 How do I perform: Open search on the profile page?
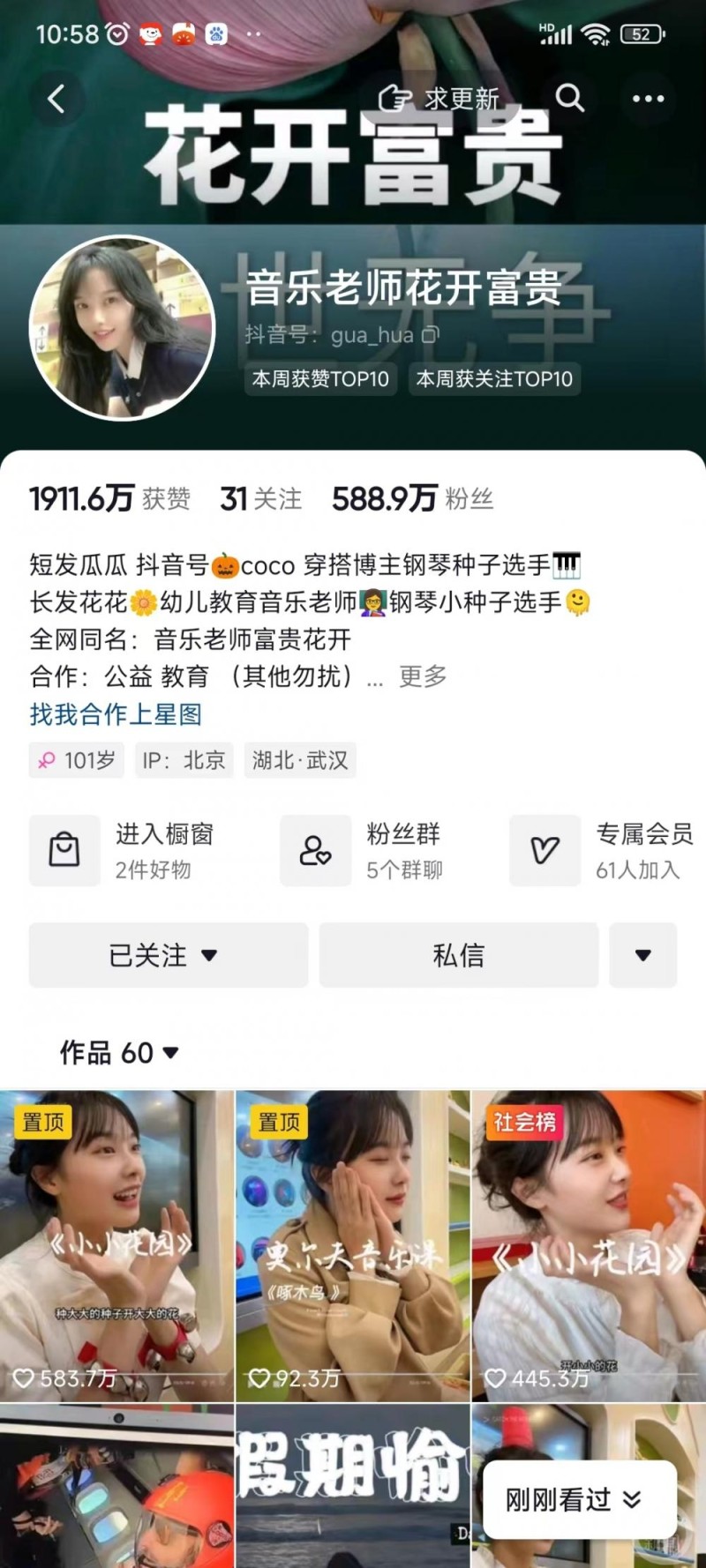click(570, 99)
